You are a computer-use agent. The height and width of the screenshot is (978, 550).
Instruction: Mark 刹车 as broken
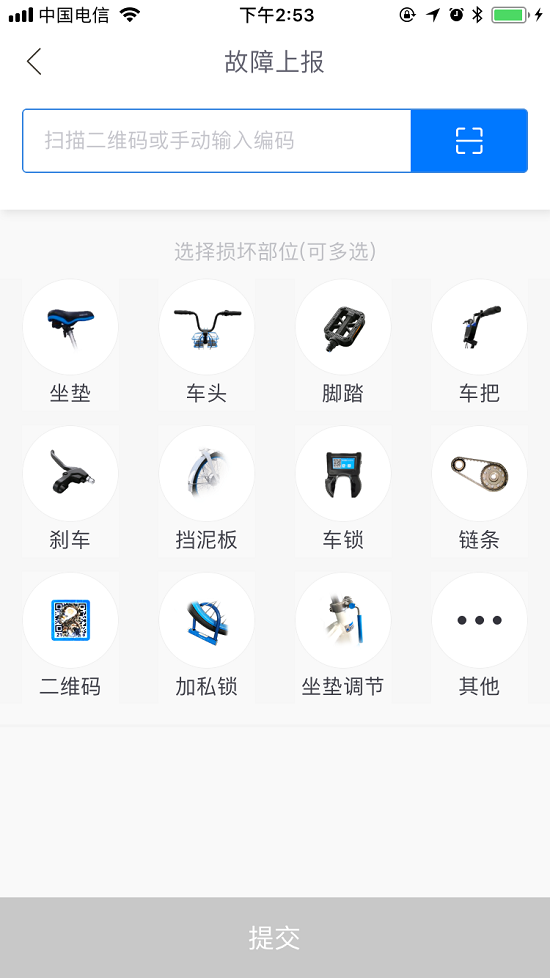tap(70, 491)
